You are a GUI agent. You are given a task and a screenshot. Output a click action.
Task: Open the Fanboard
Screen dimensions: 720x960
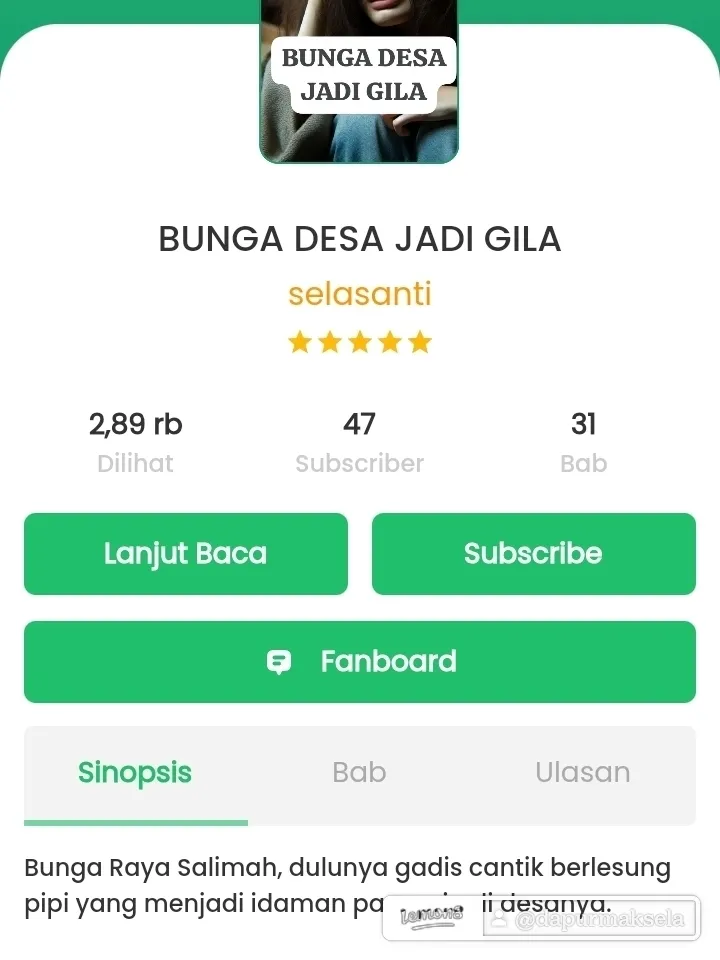click(360, 662)
